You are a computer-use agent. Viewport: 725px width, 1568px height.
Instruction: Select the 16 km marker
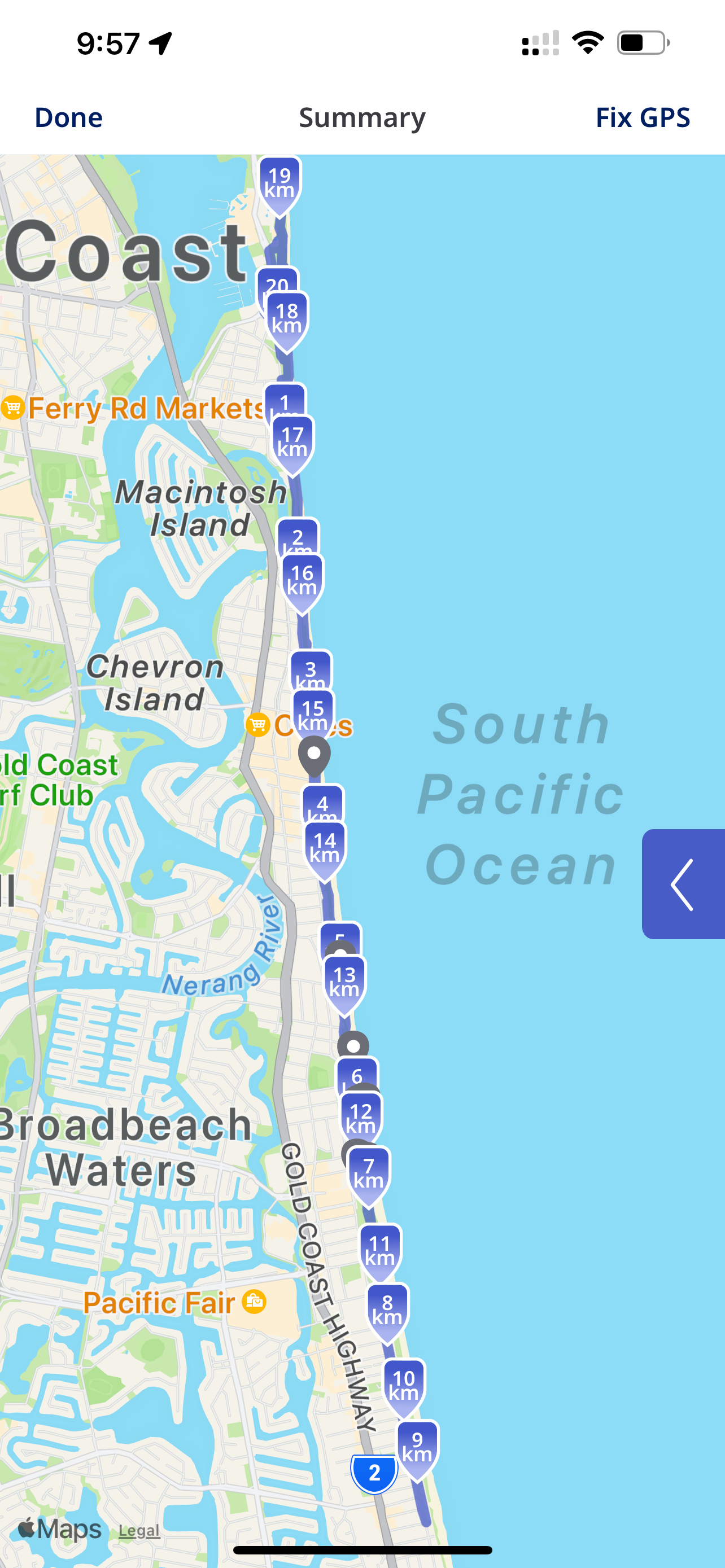coord(302,580)
